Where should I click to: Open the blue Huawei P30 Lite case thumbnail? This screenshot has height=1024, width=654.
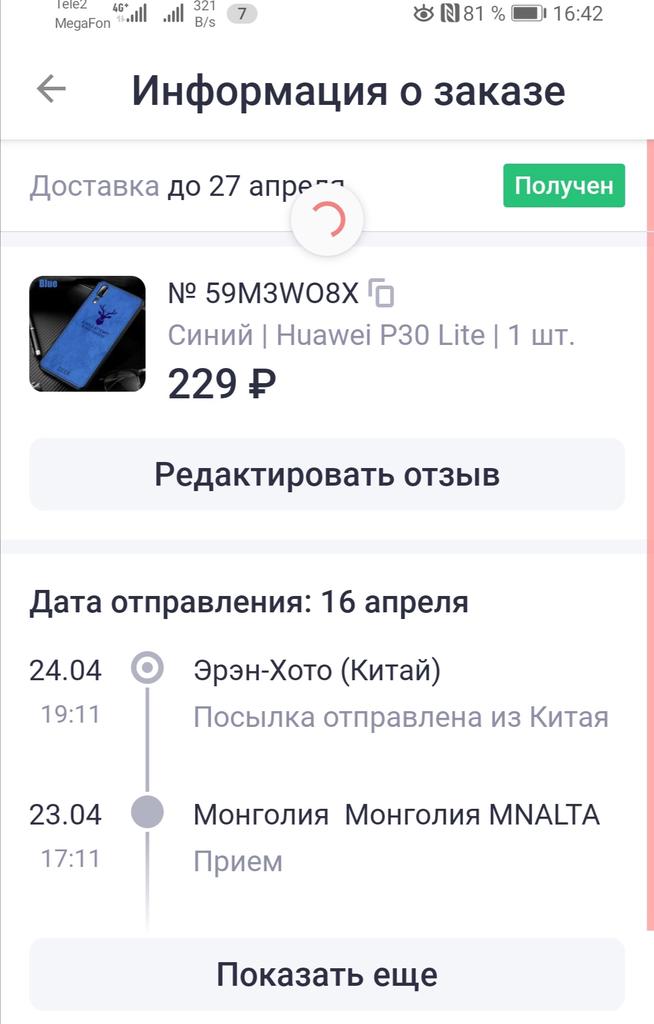point(87,333)
